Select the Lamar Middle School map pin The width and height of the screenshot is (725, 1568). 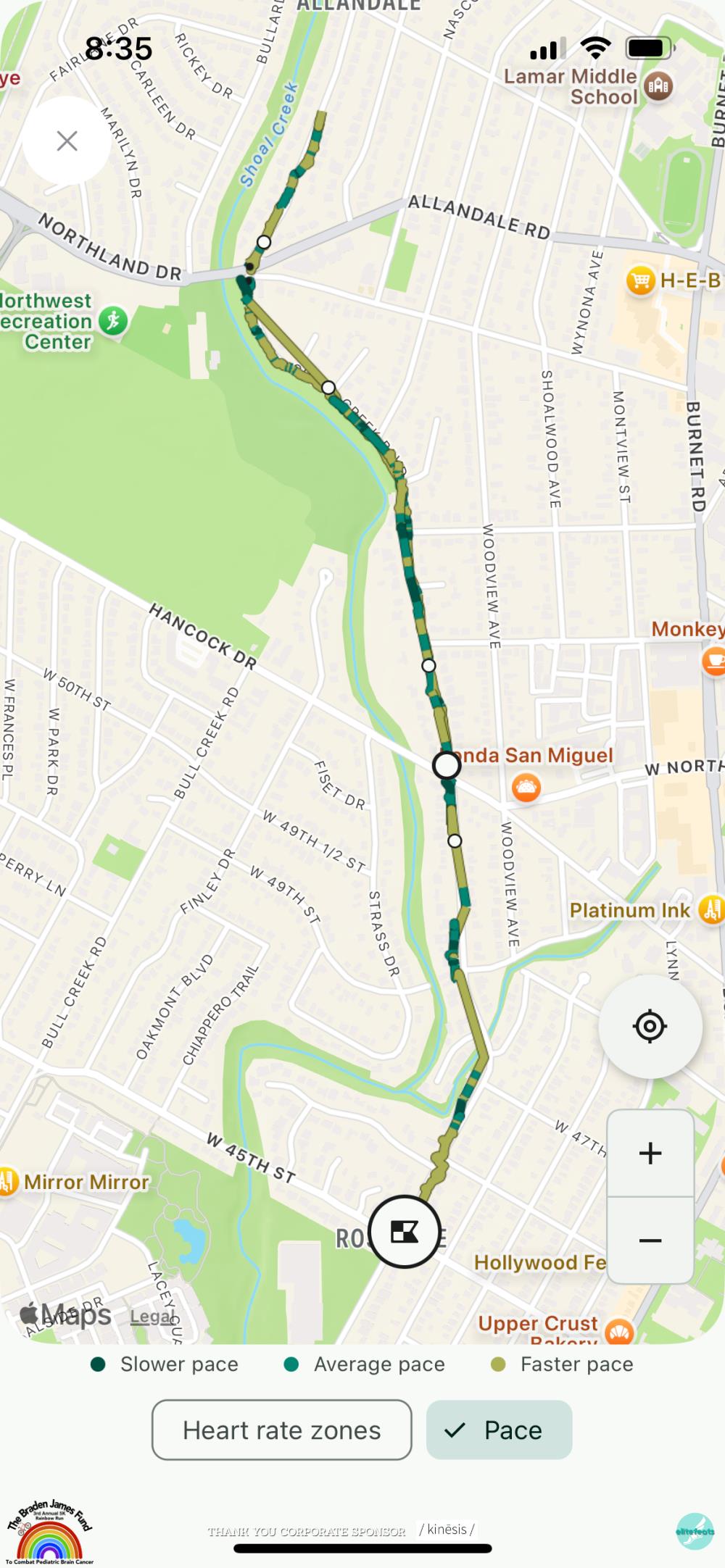click(658, 86)
